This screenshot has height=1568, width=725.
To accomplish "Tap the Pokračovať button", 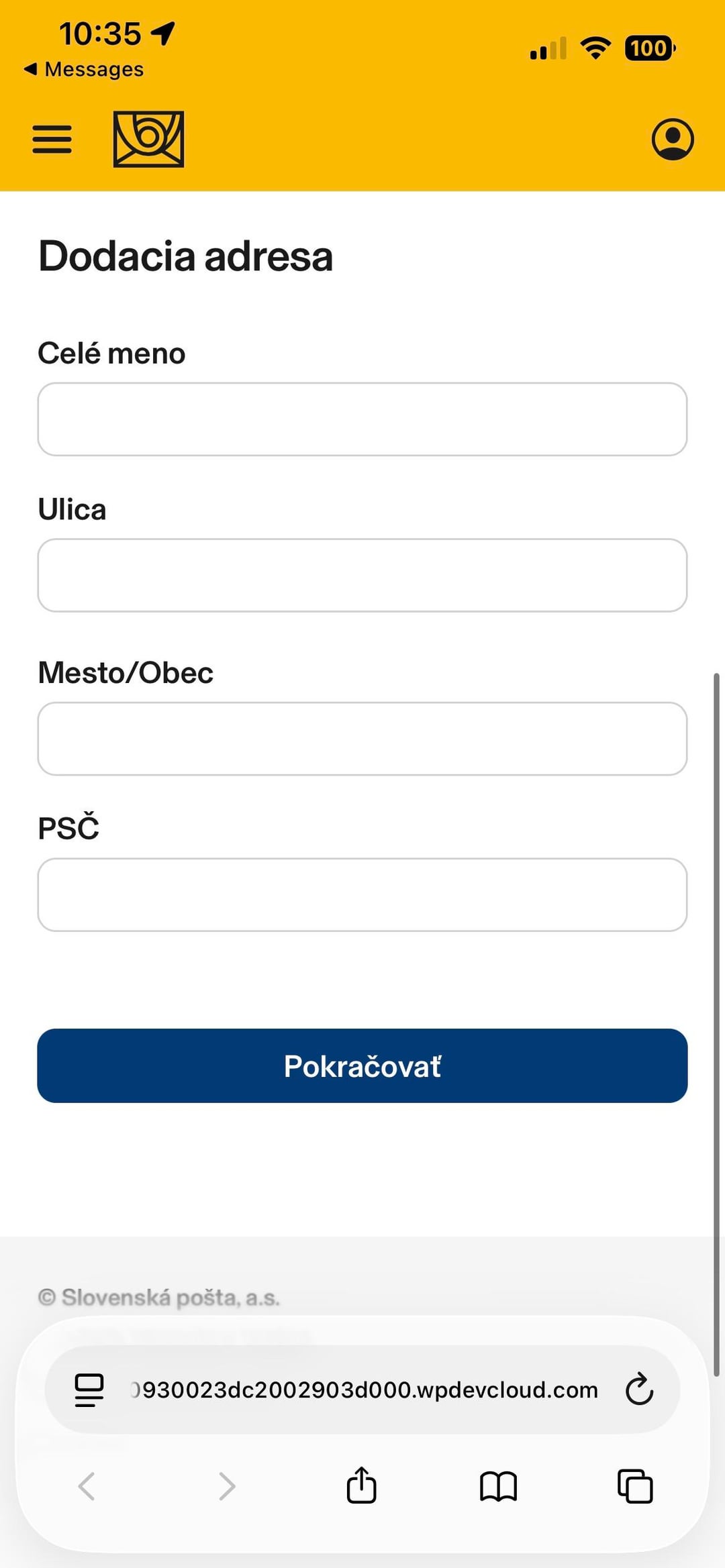I will [x=362, y=1065].
